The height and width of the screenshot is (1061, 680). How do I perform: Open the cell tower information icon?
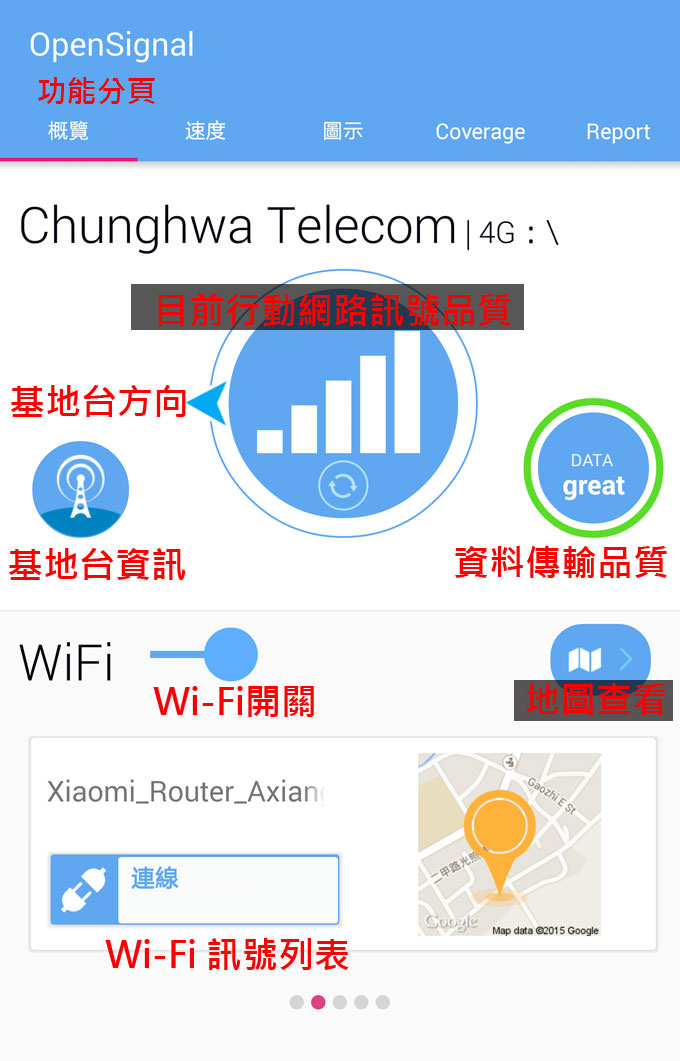pyautogui.click(x=81, y=489)
